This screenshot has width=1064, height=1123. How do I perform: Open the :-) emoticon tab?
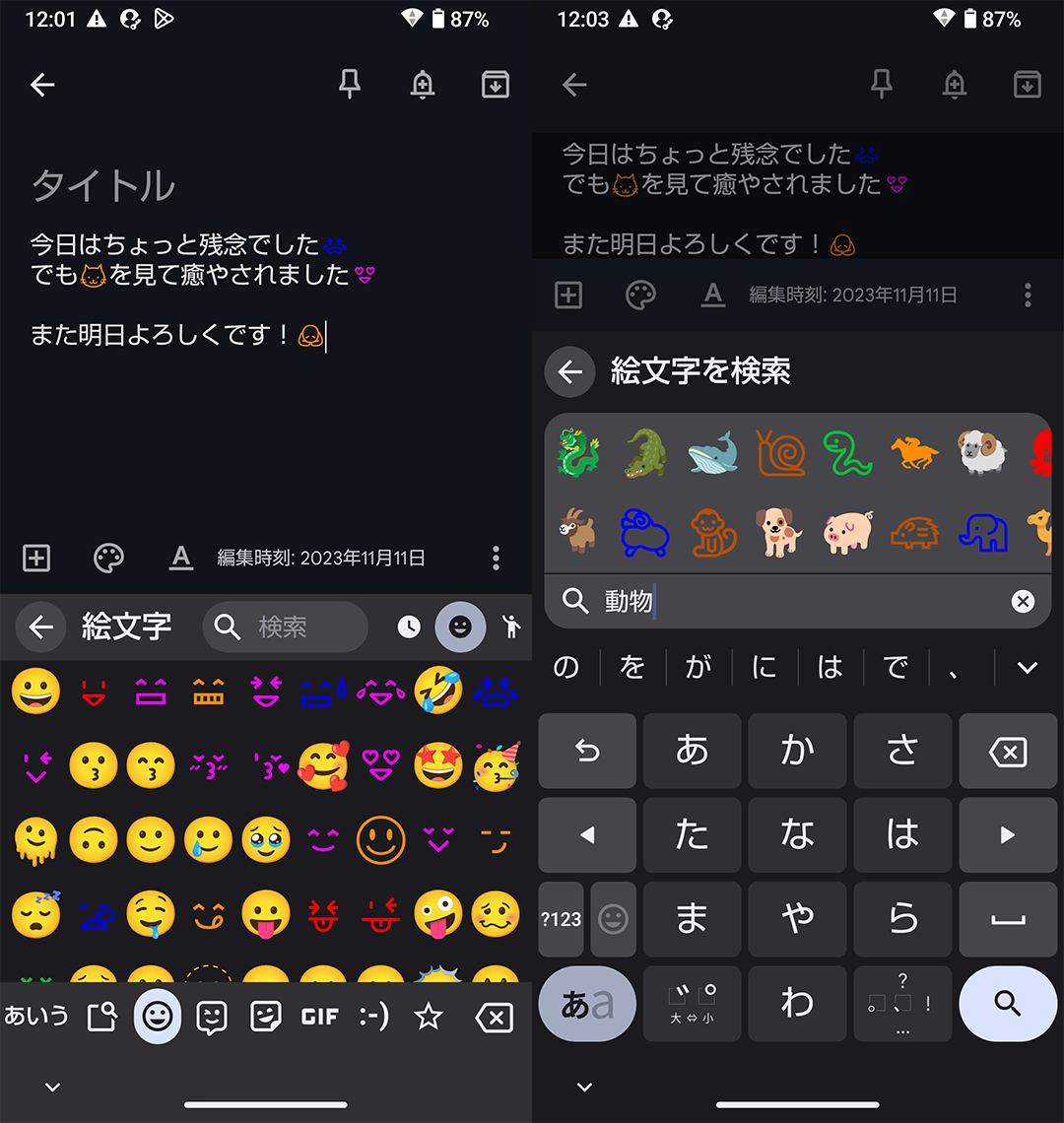coord(373,1017)
